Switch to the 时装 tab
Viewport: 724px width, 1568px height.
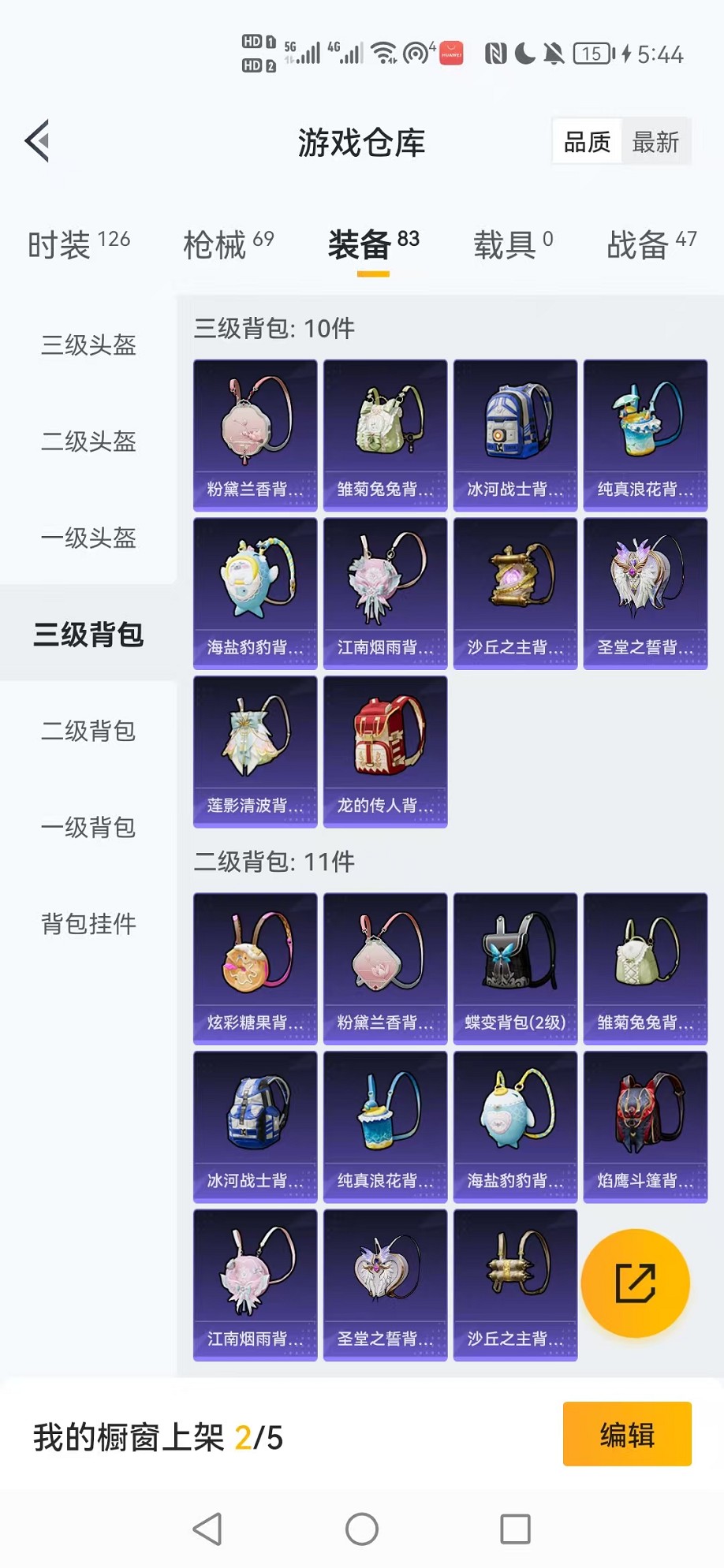[x=78, y=244]
